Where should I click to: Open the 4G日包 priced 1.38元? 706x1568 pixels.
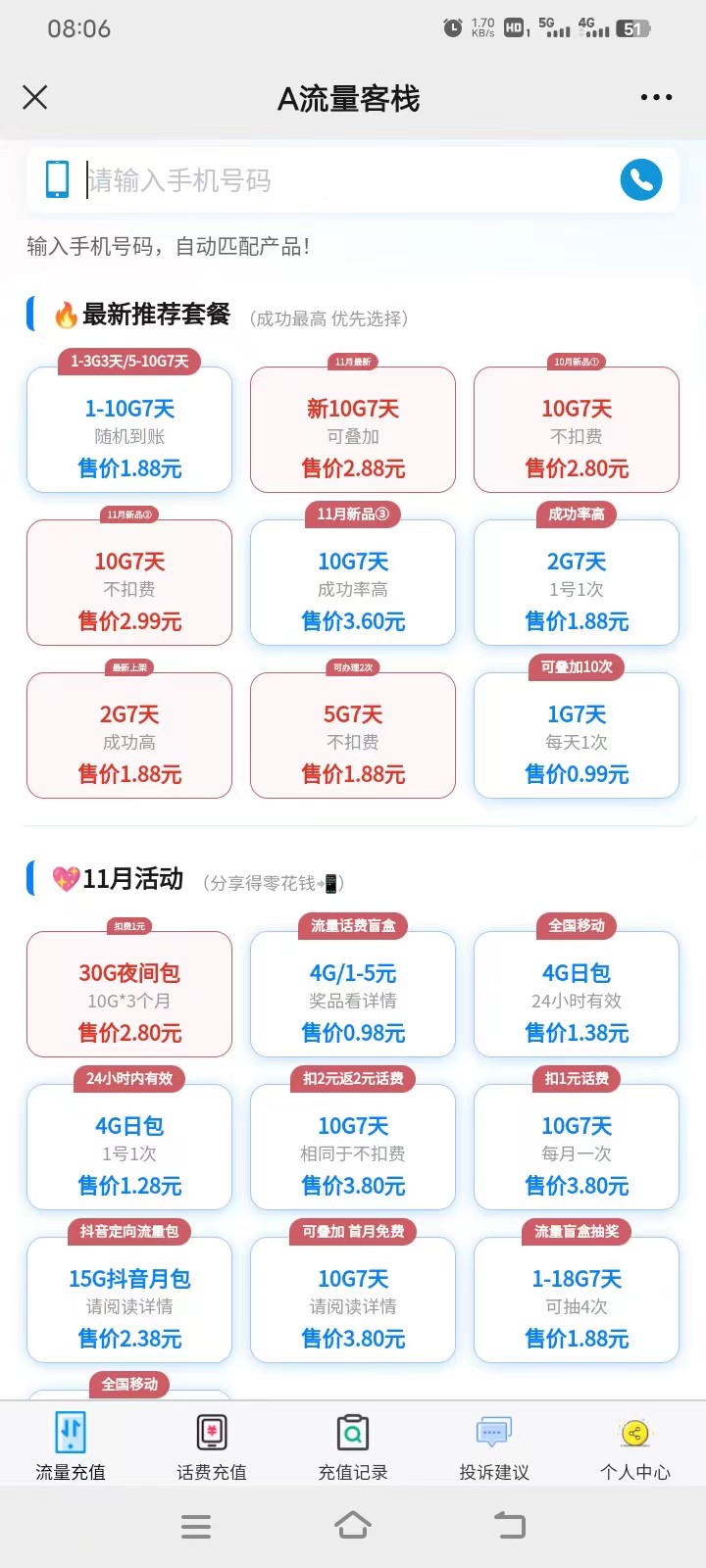coord(577,994)
